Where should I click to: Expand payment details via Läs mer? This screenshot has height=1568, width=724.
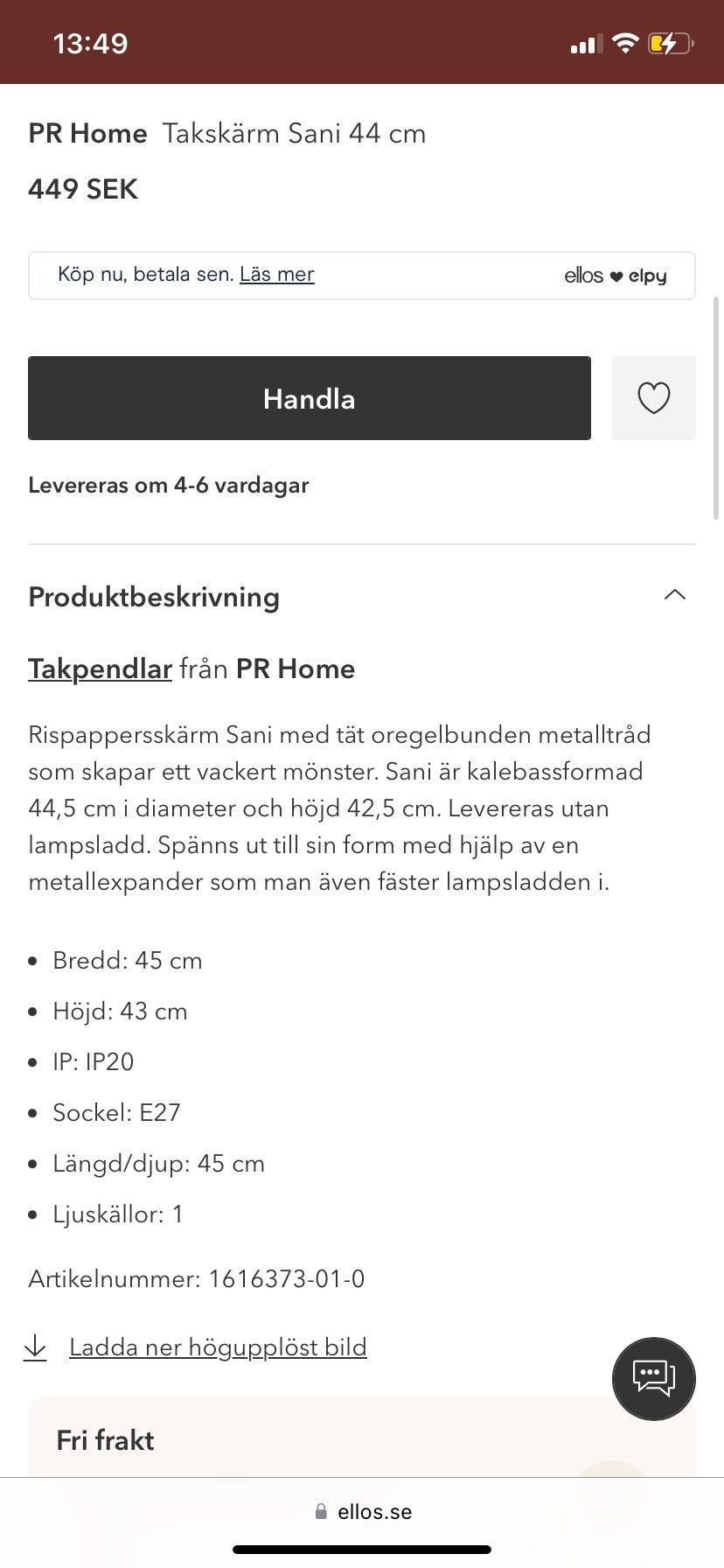pyautogui.click(x=276, y=274)
